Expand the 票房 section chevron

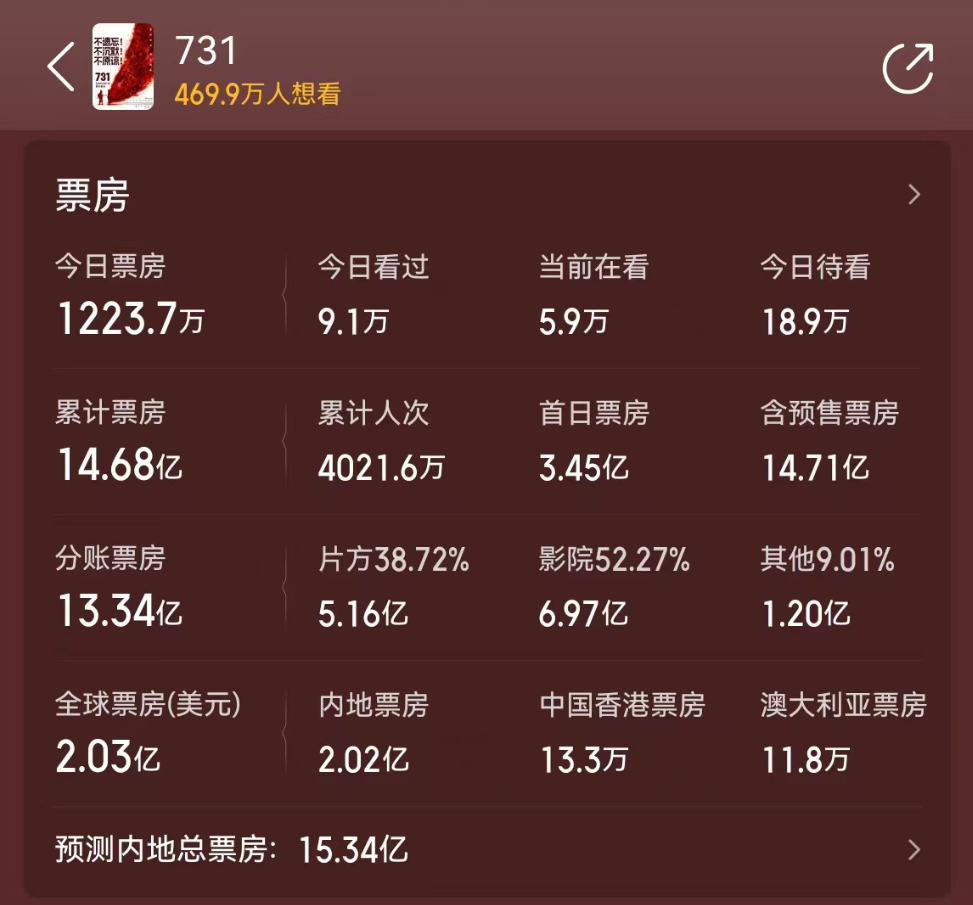(913, 195)
